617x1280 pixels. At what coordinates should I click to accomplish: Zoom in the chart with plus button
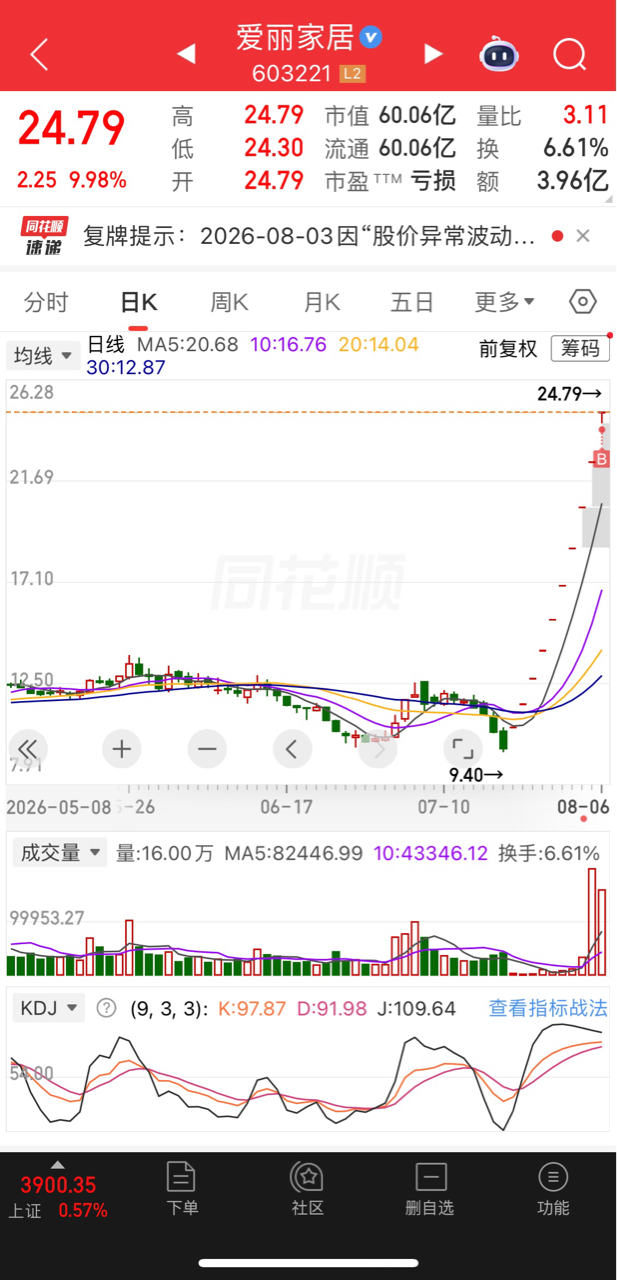coord(122,748)
